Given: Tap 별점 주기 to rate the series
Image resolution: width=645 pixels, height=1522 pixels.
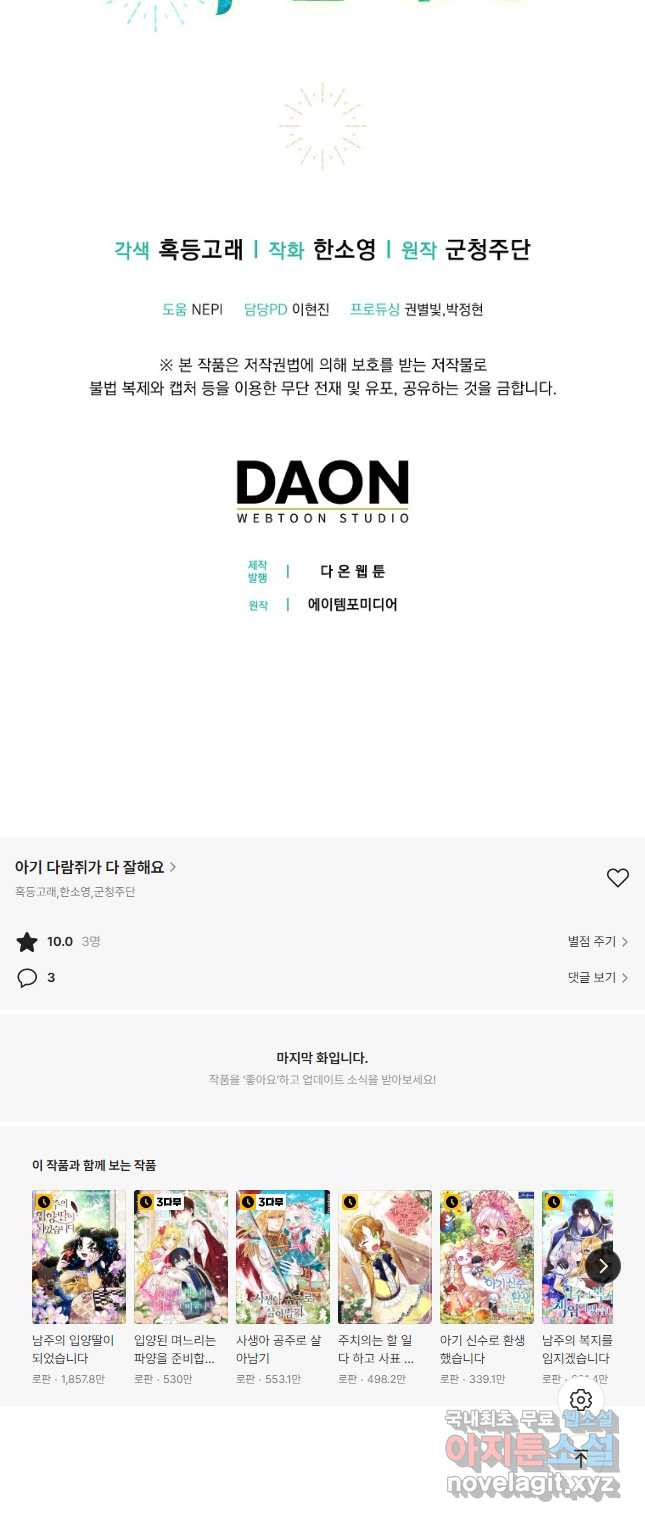Looking at the screenshot, I should (x=597, y=941).
